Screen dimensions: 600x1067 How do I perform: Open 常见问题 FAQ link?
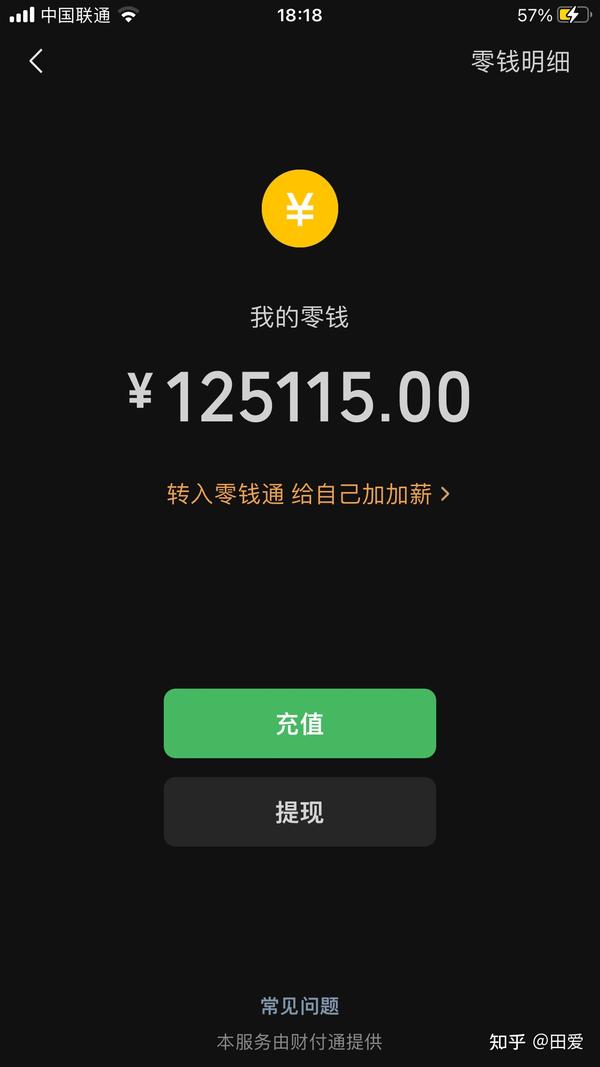pyautogui.click(x=300, y=1006)
